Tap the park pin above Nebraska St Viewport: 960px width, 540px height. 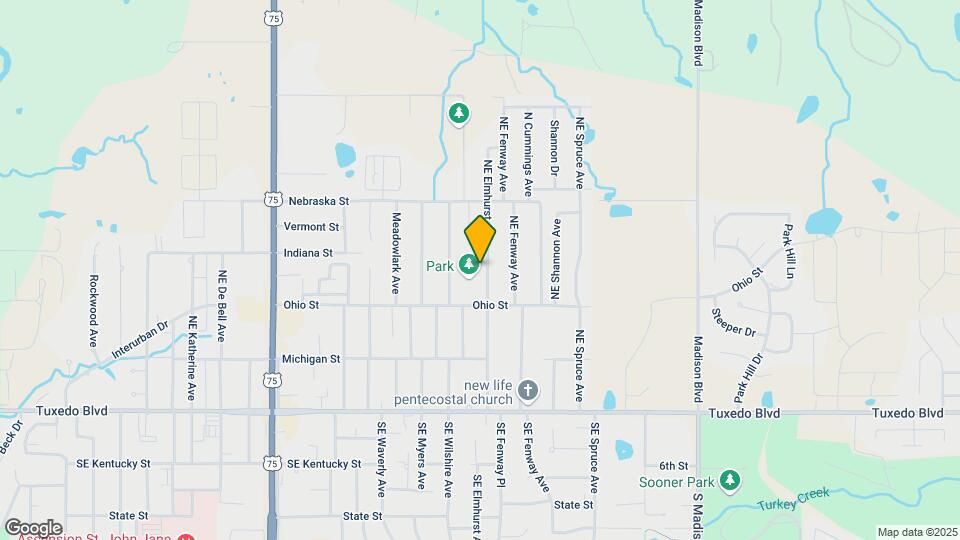(x=459, y=113)
